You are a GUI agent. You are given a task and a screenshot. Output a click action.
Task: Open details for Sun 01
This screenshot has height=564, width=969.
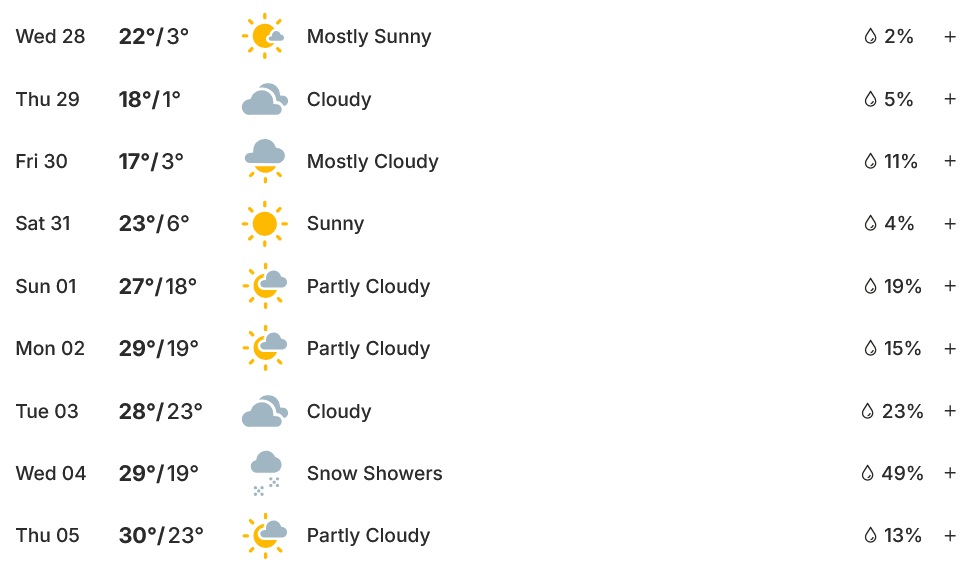pyautogui.click(x=950, y=286)
